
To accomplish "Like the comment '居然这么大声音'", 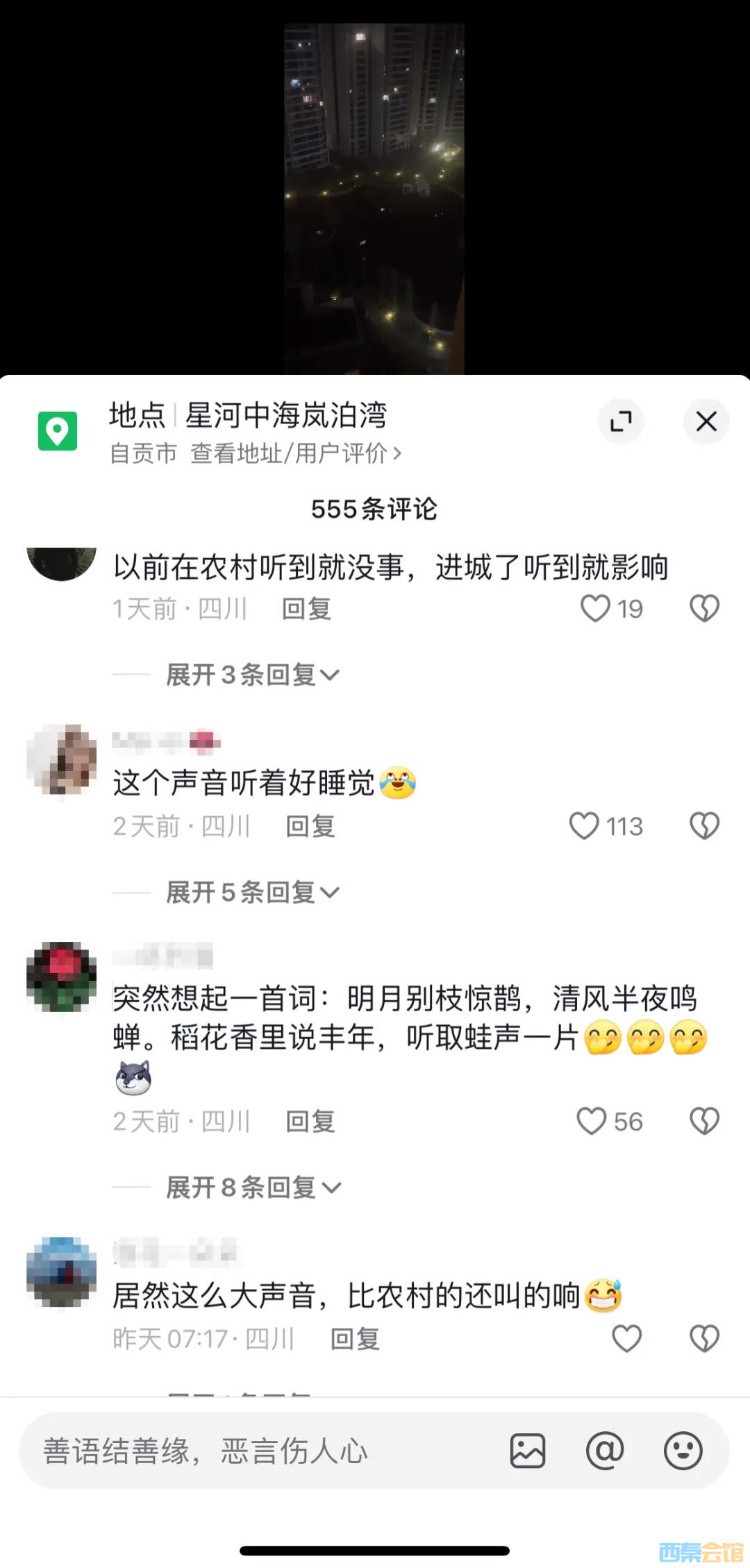I will [x=626, y=1338].
